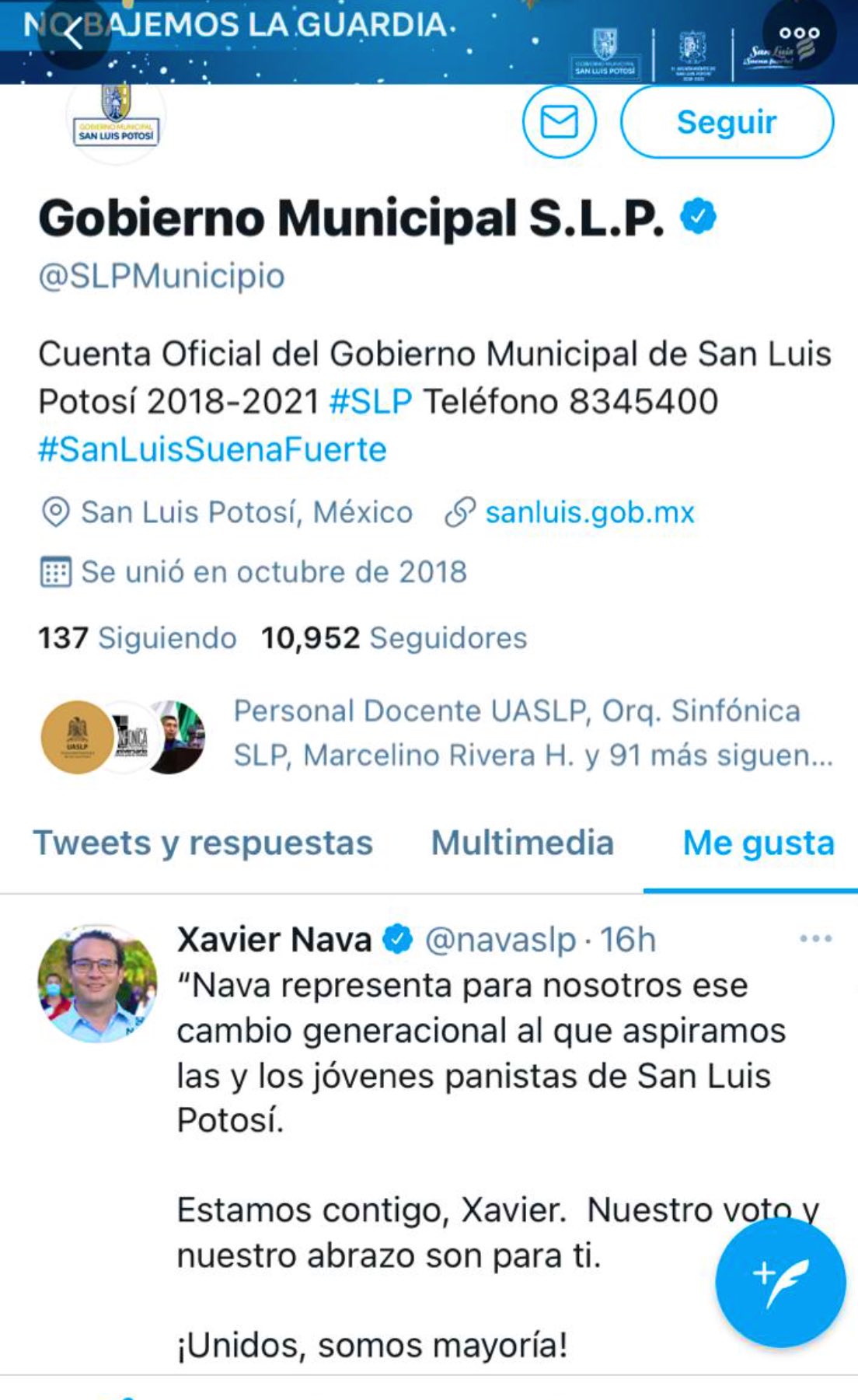The image size is (858, 1400).
Task: Send a direct message to Gobierno Municipal
Action: click(x=559, y=123)
